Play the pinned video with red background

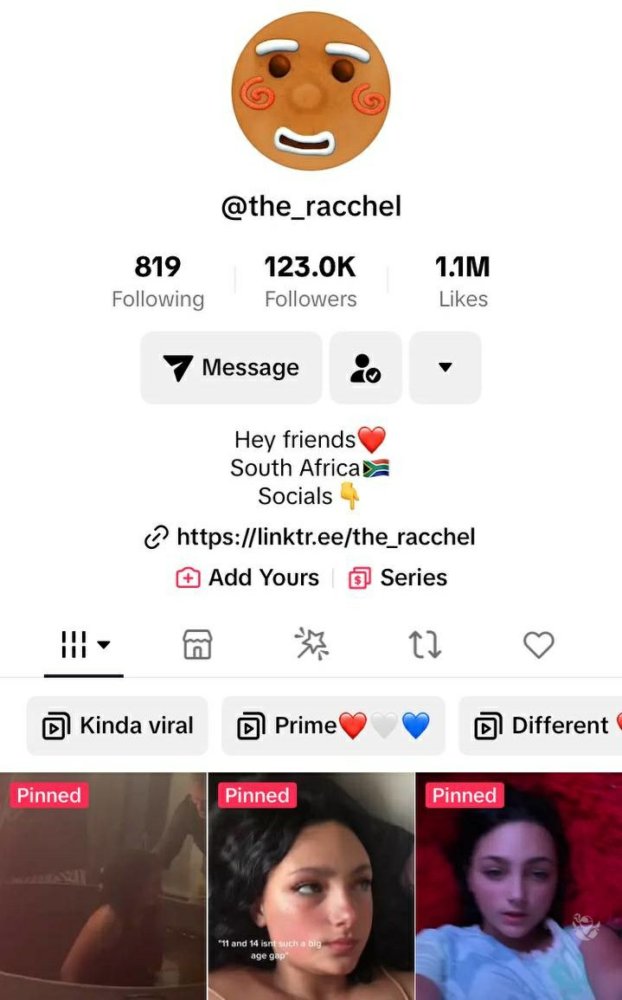519,886
